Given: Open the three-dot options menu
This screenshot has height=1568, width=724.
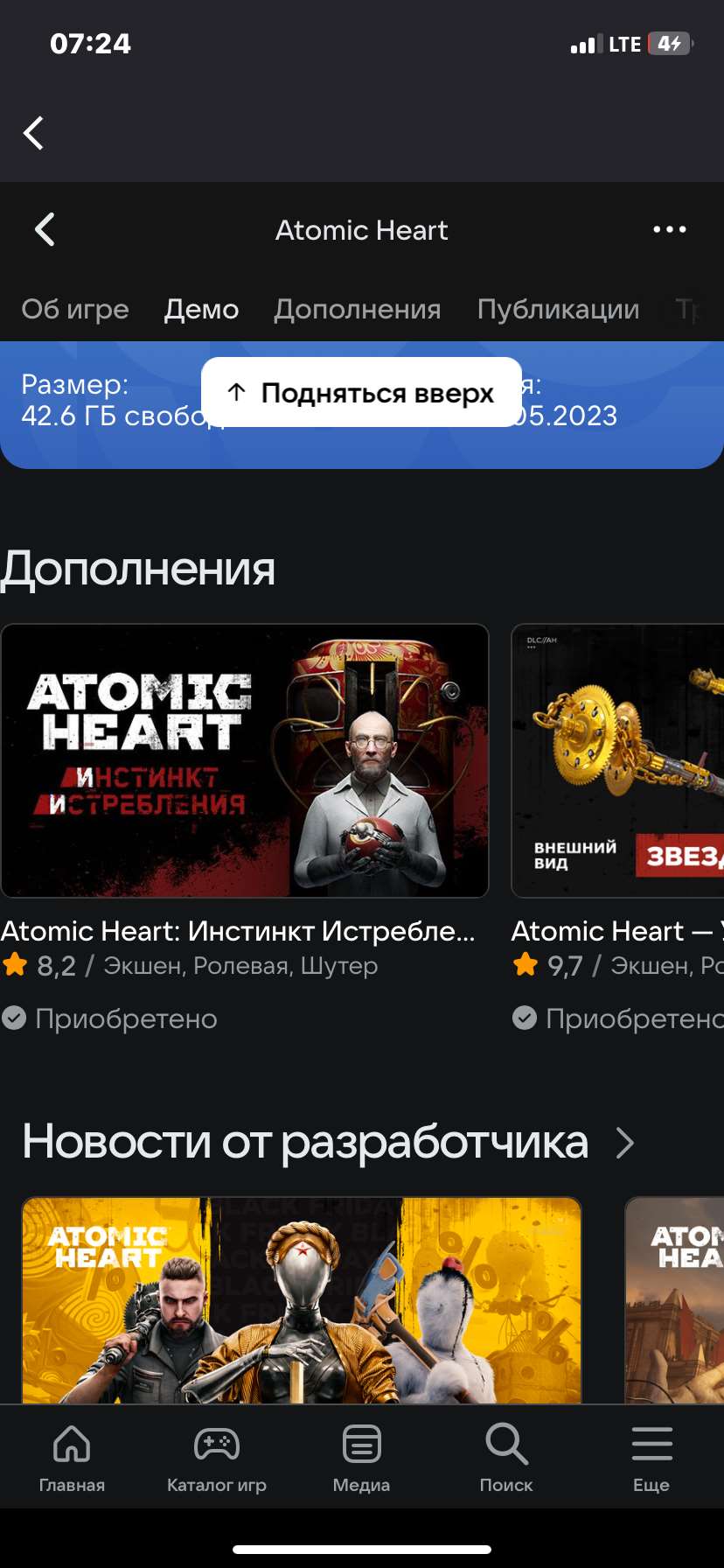Looking at the screenshot, I should [670, 229].
